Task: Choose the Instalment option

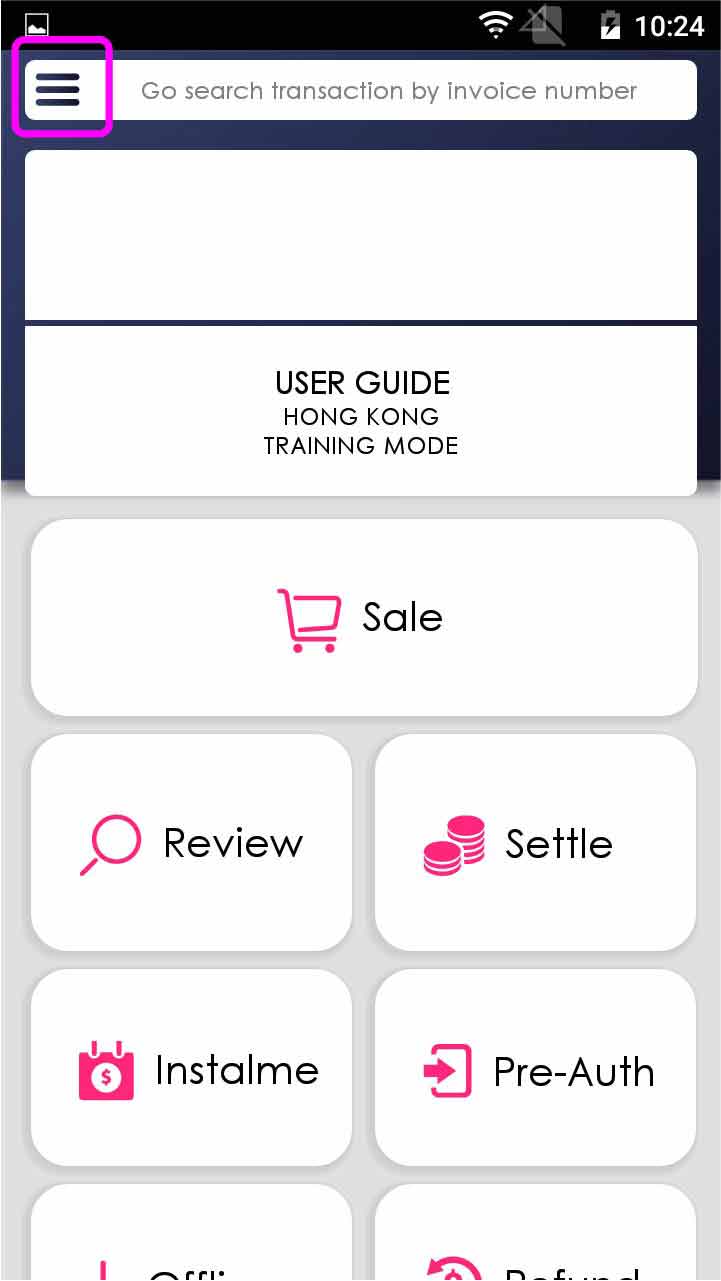Action: pos(192,1069)
